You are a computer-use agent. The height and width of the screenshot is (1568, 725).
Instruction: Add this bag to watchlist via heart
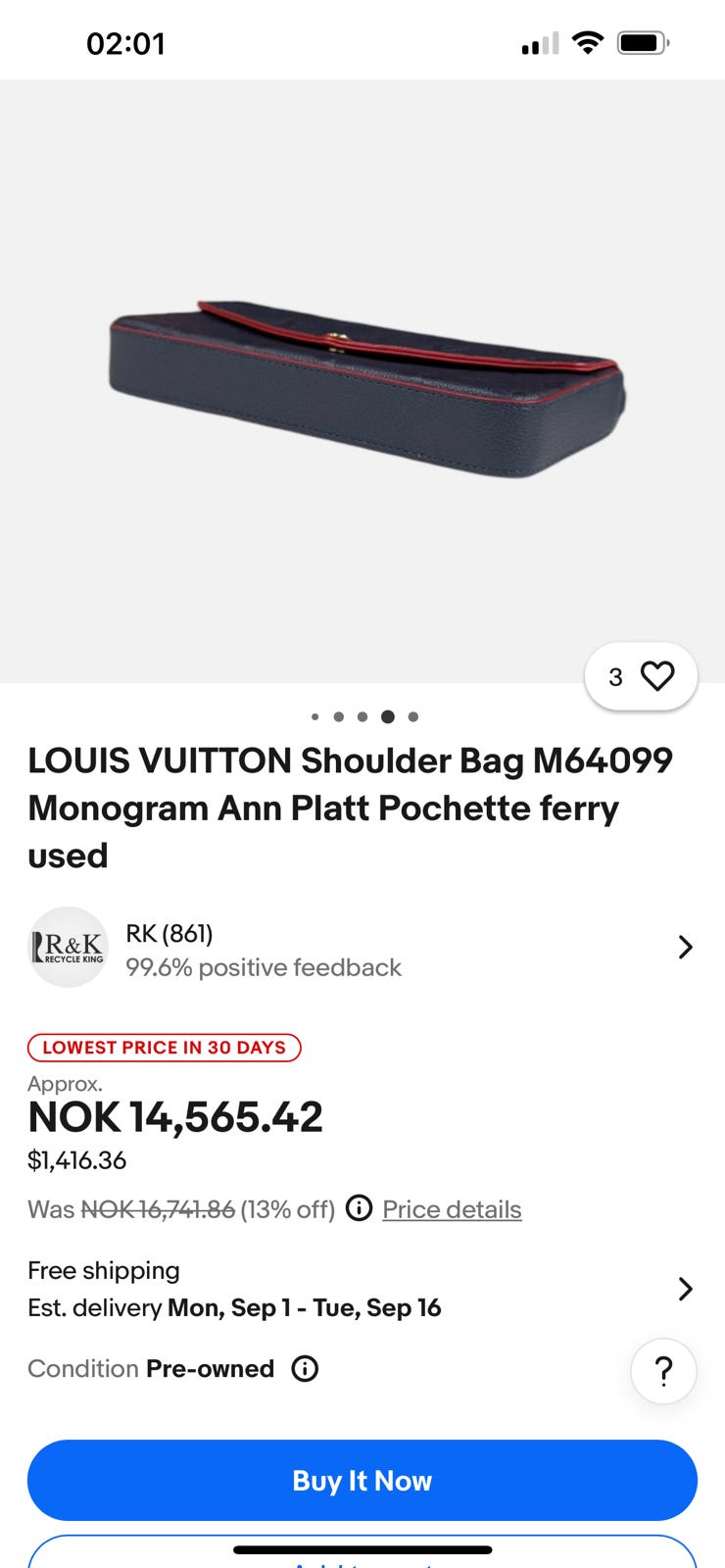pos(656,676)
